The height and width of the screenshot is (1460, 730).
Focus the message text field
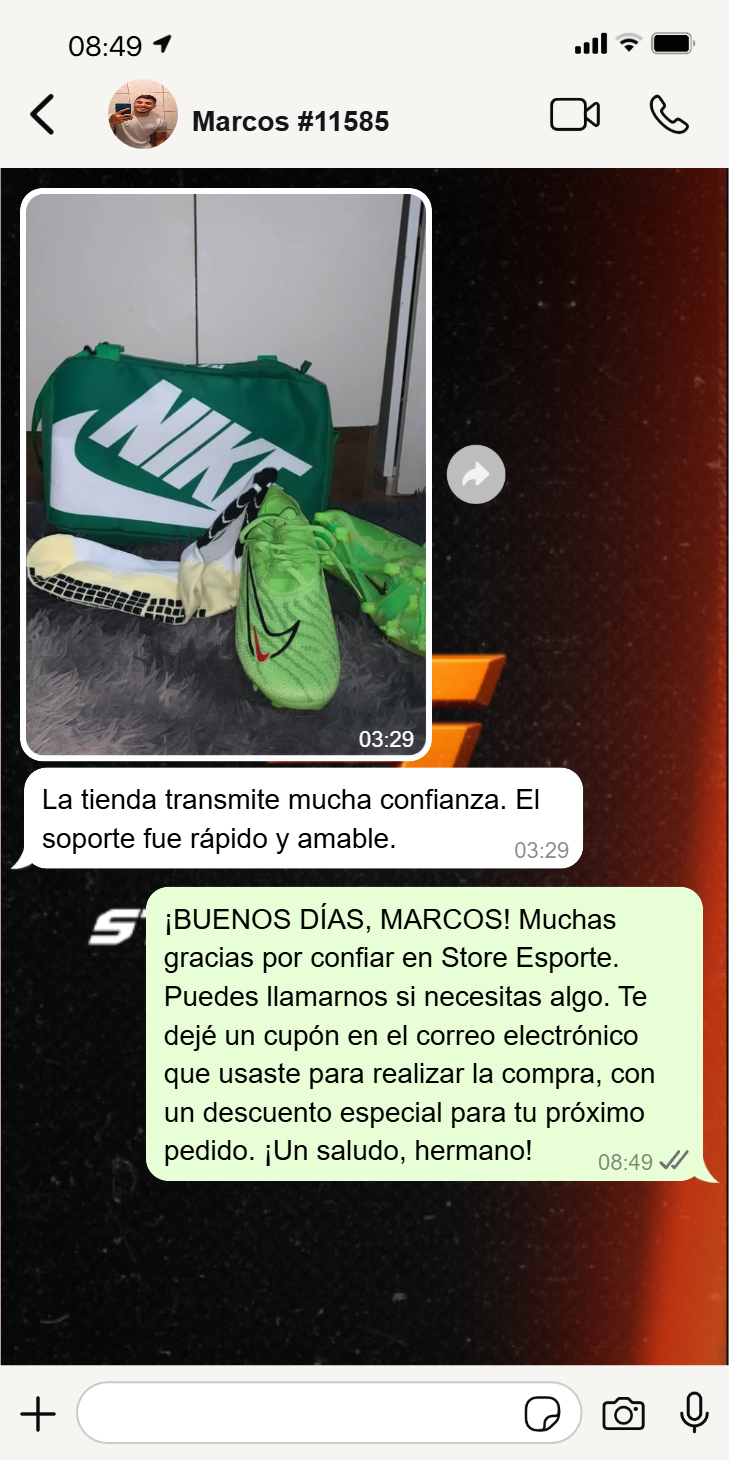[300, 1414]
